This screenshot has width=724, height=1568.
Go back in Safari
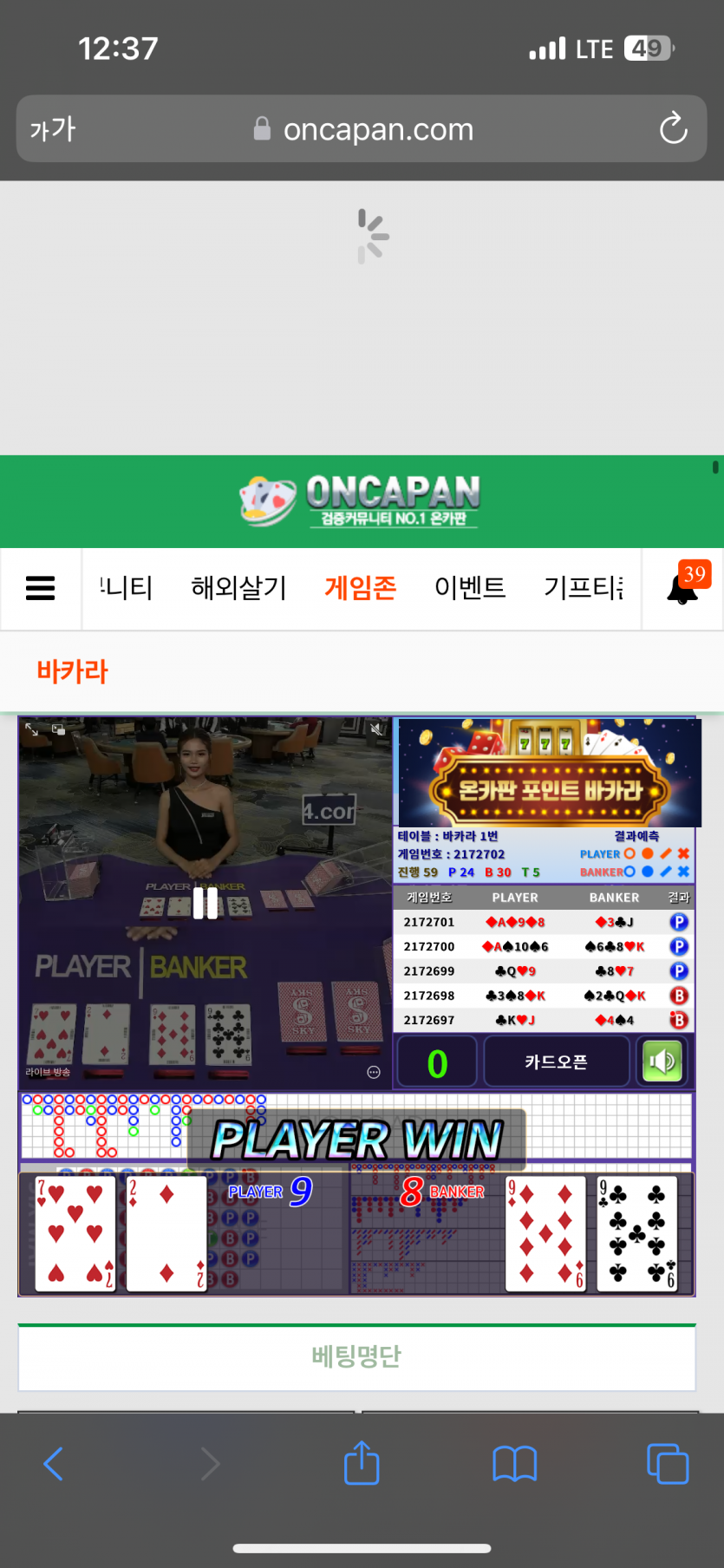tap(53, 1464)
